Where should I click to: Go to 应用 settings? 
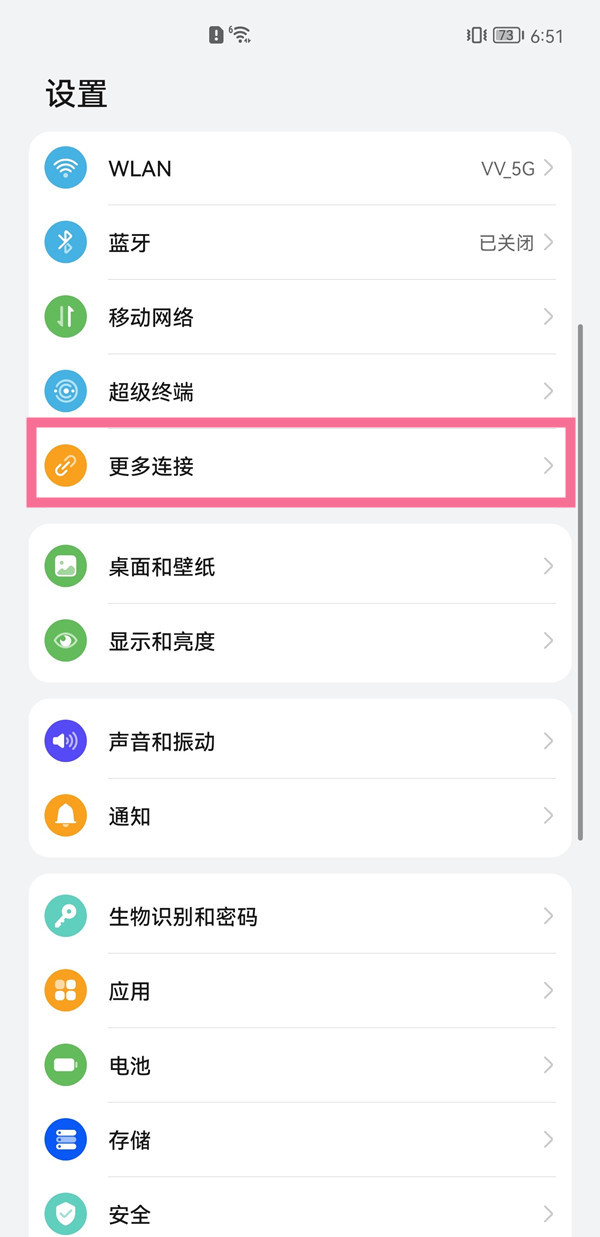pos(300,991)
